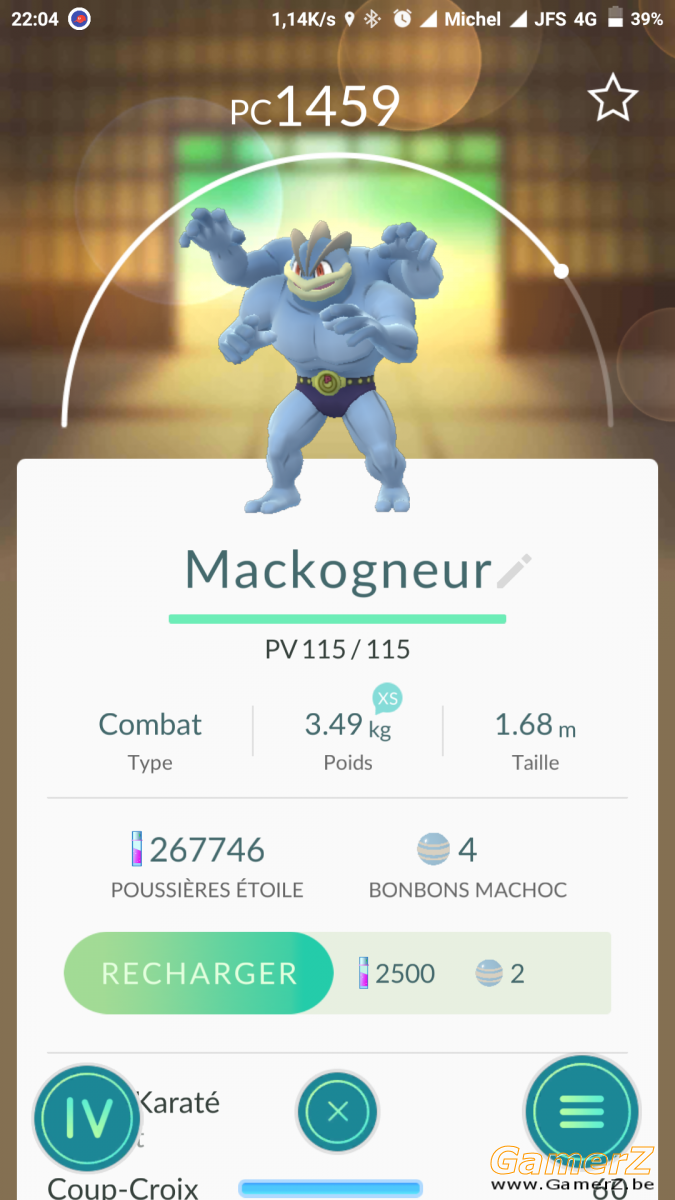The height and width of the screenshot is (1200, 675).
Task: Close the Pokémon details screen
Action: [x=337, y=1111]
